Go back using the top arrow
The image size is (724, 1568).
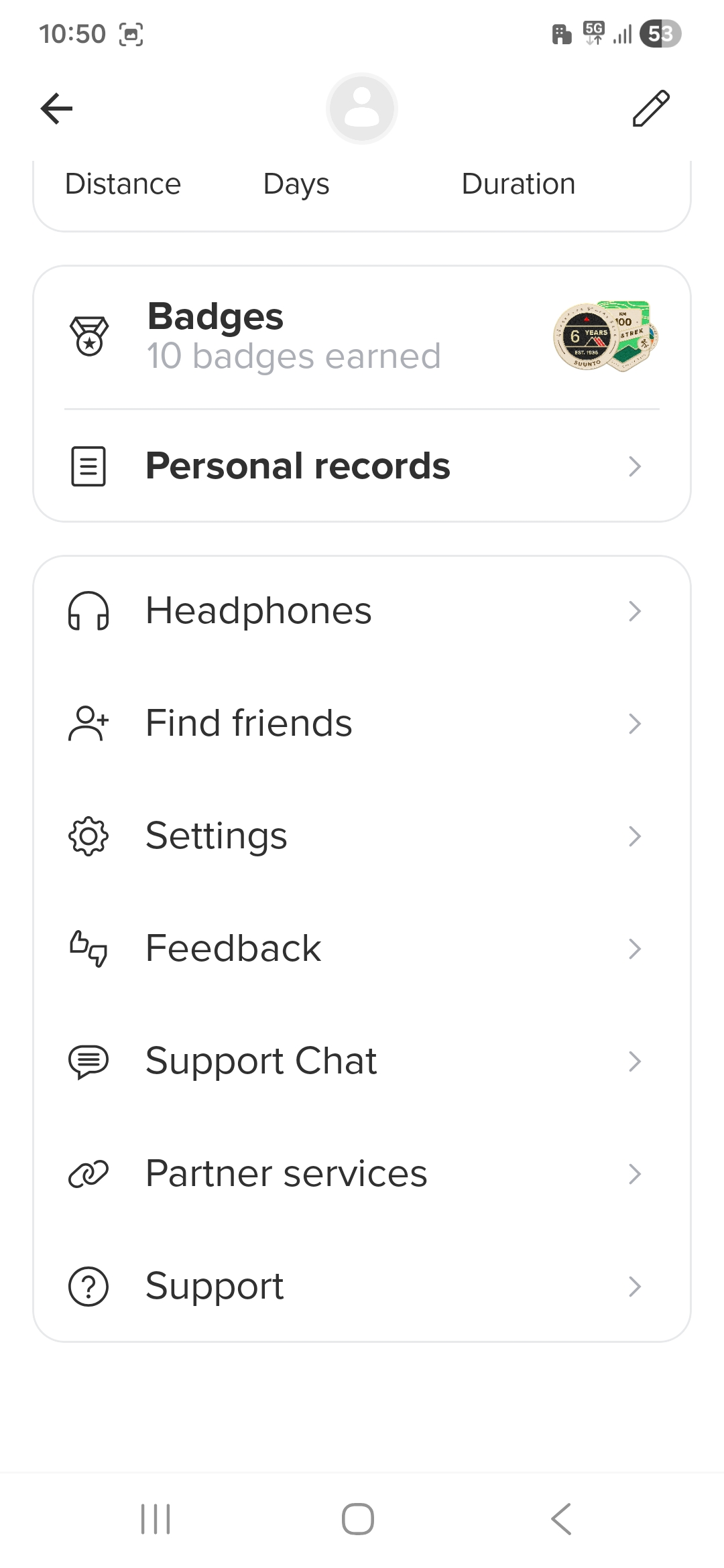(x=56, y=109)
